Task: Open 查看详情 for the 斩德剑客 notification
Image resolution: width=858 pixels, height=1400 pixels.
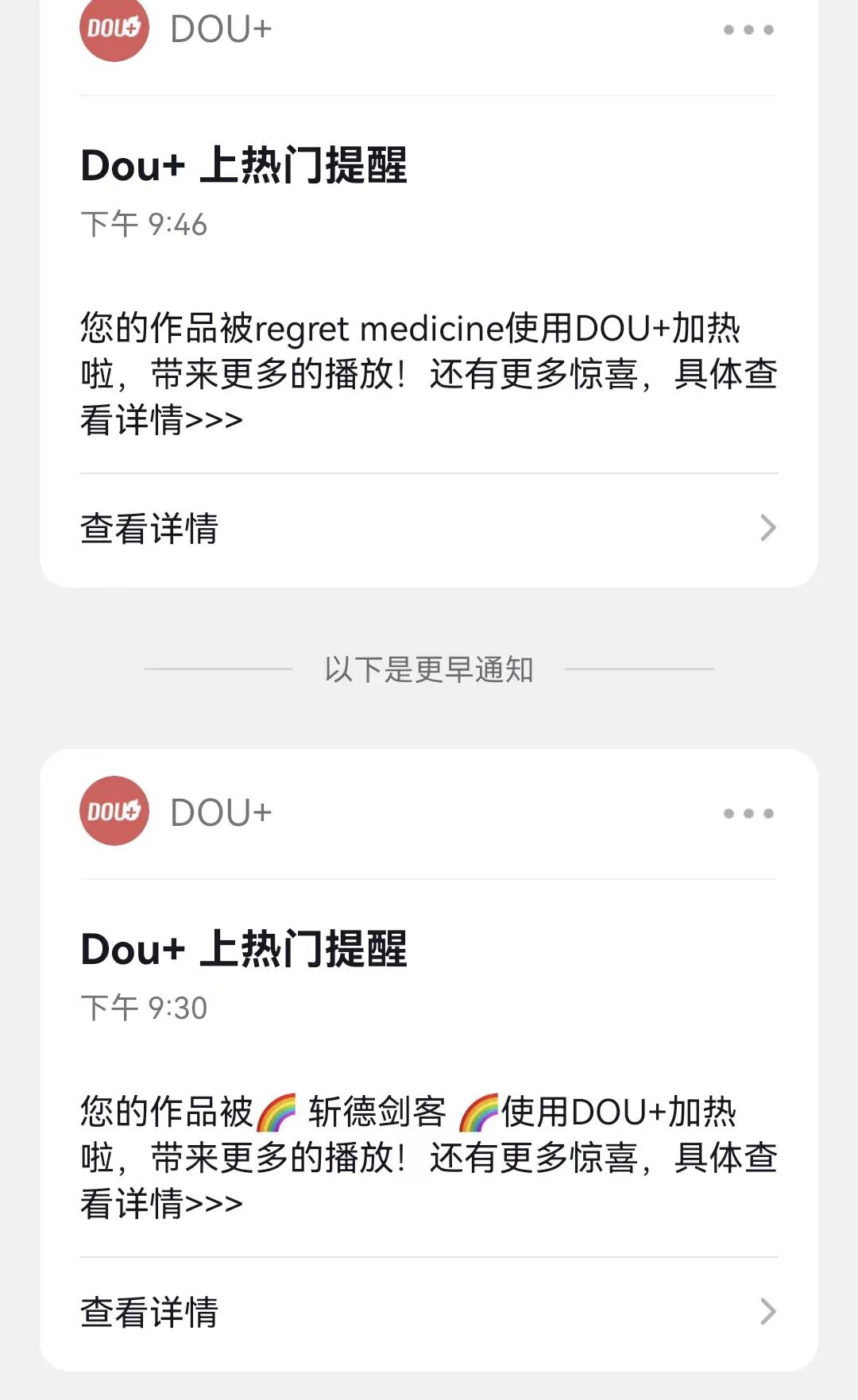Action: click(x=428, y=1312)
